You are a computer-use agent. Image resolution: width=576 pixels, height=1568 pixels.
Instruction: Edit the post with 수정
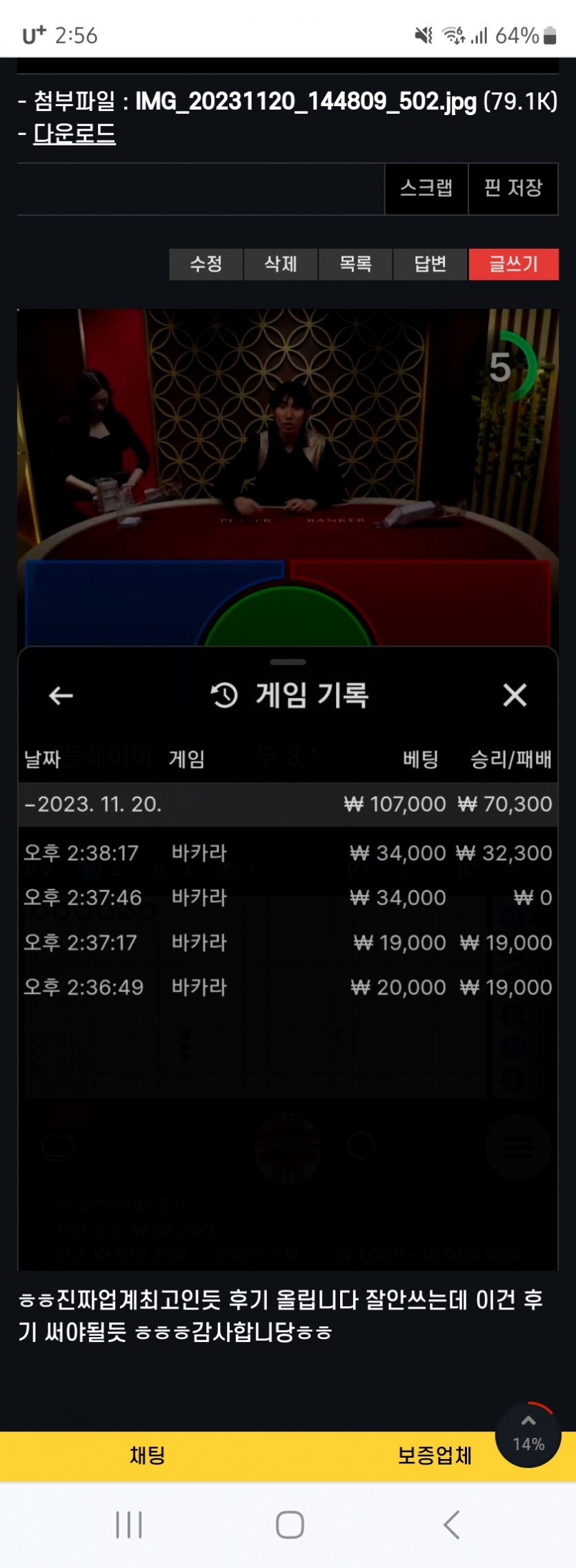tap(206, 264)
